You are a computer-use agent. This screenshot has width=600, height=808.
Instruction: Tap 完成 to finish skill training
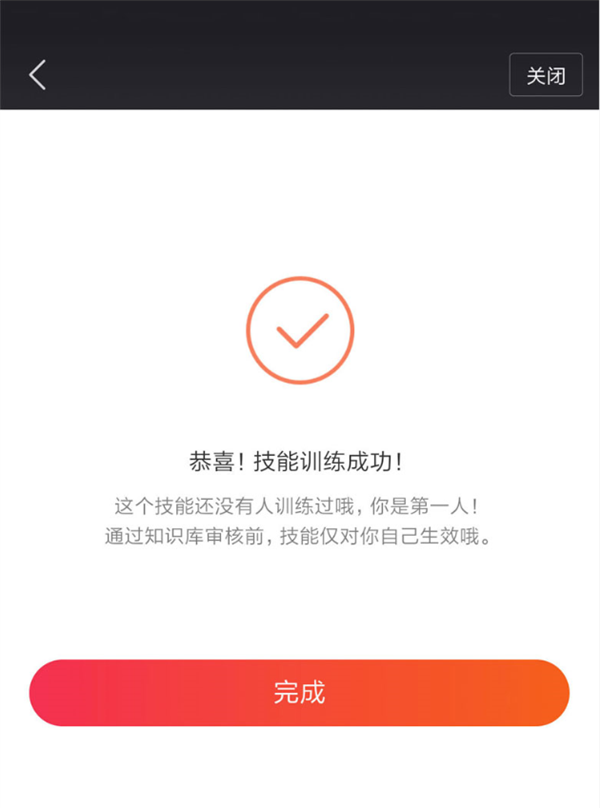click(x=299, y=692)
